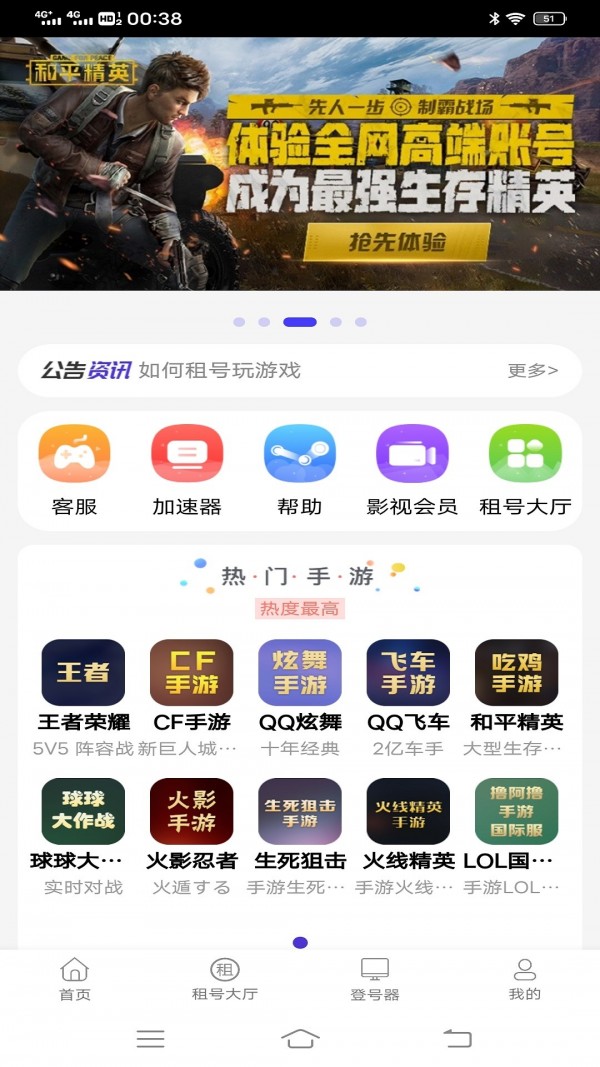Open the 如何租号玩游戏 announcement
The height and width of the screenshot is (1067, 600).
click(x=219, y=371)
